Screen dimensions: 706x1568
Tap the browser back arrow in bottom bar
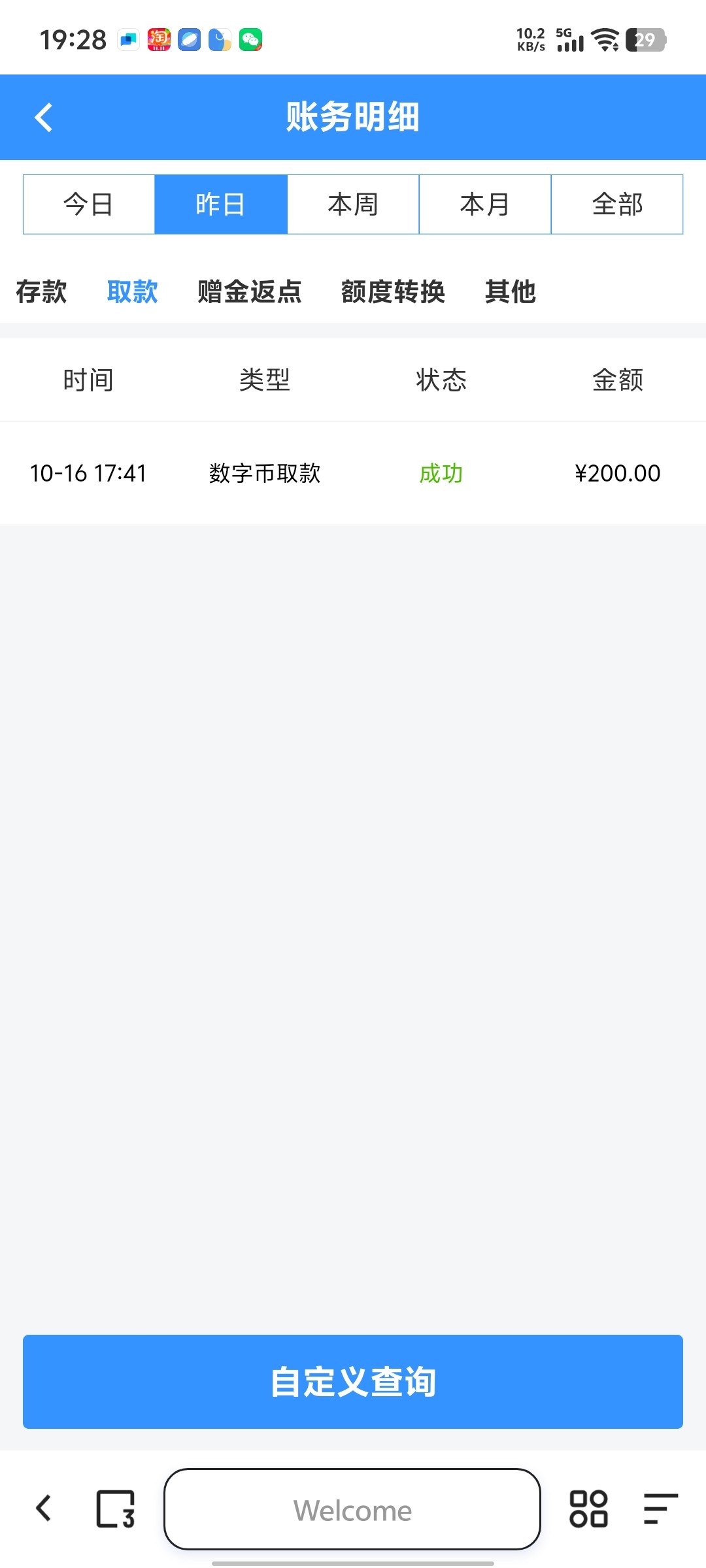point(43,1509)
